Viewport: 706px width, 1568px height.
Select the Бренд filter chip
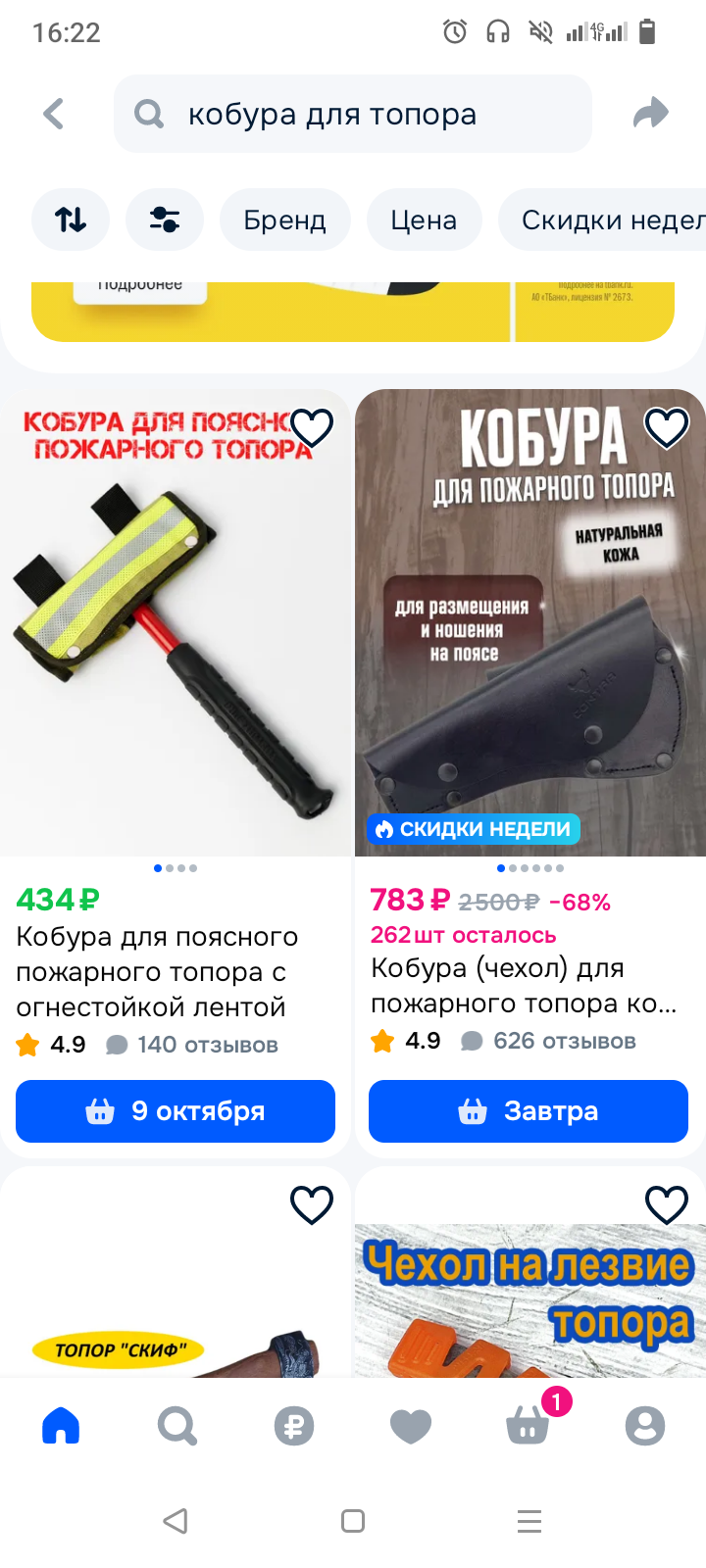coord(285,220)
